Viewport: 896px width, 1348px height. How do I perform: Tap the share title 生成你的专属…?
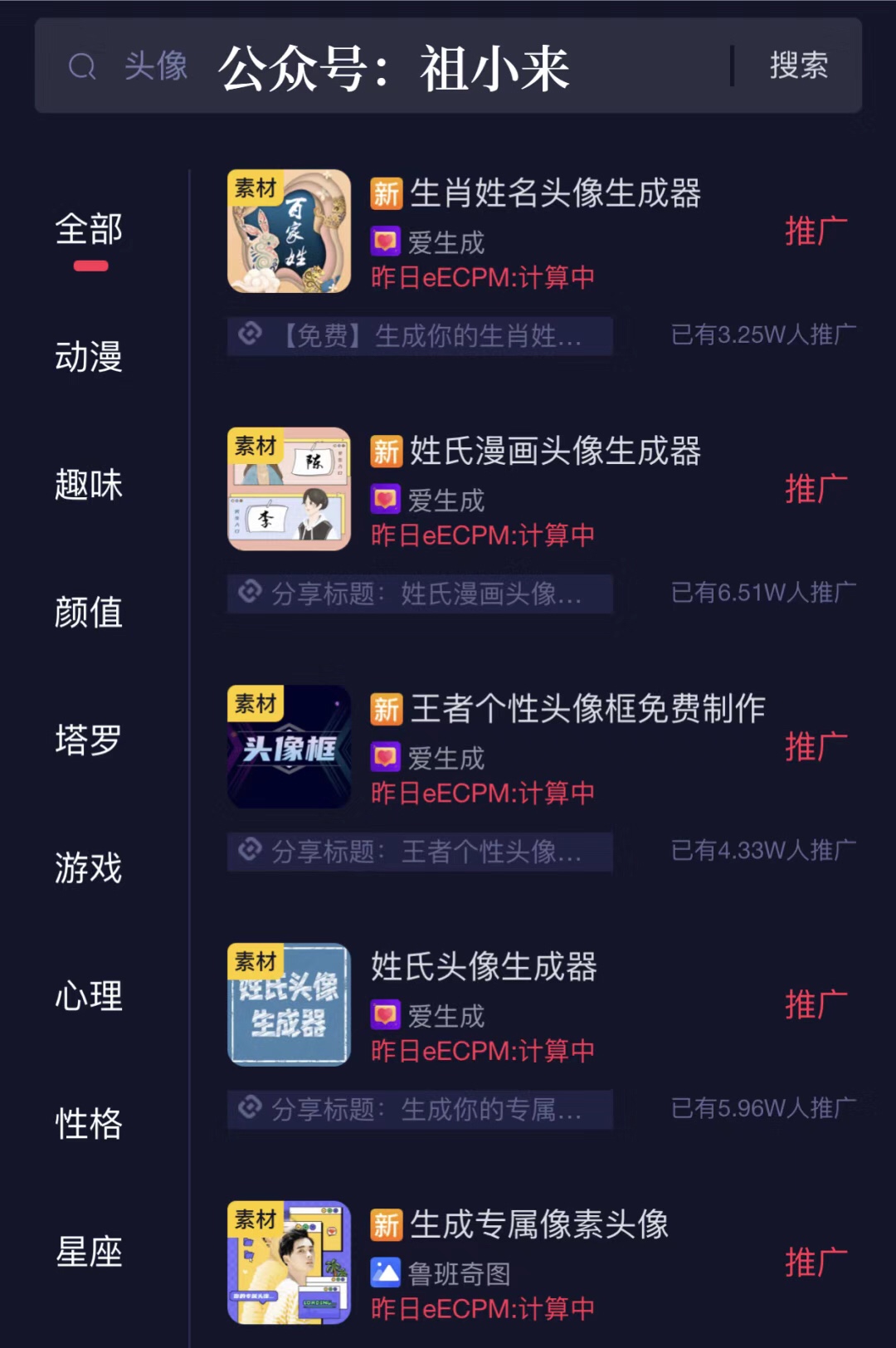point(420,1110)
